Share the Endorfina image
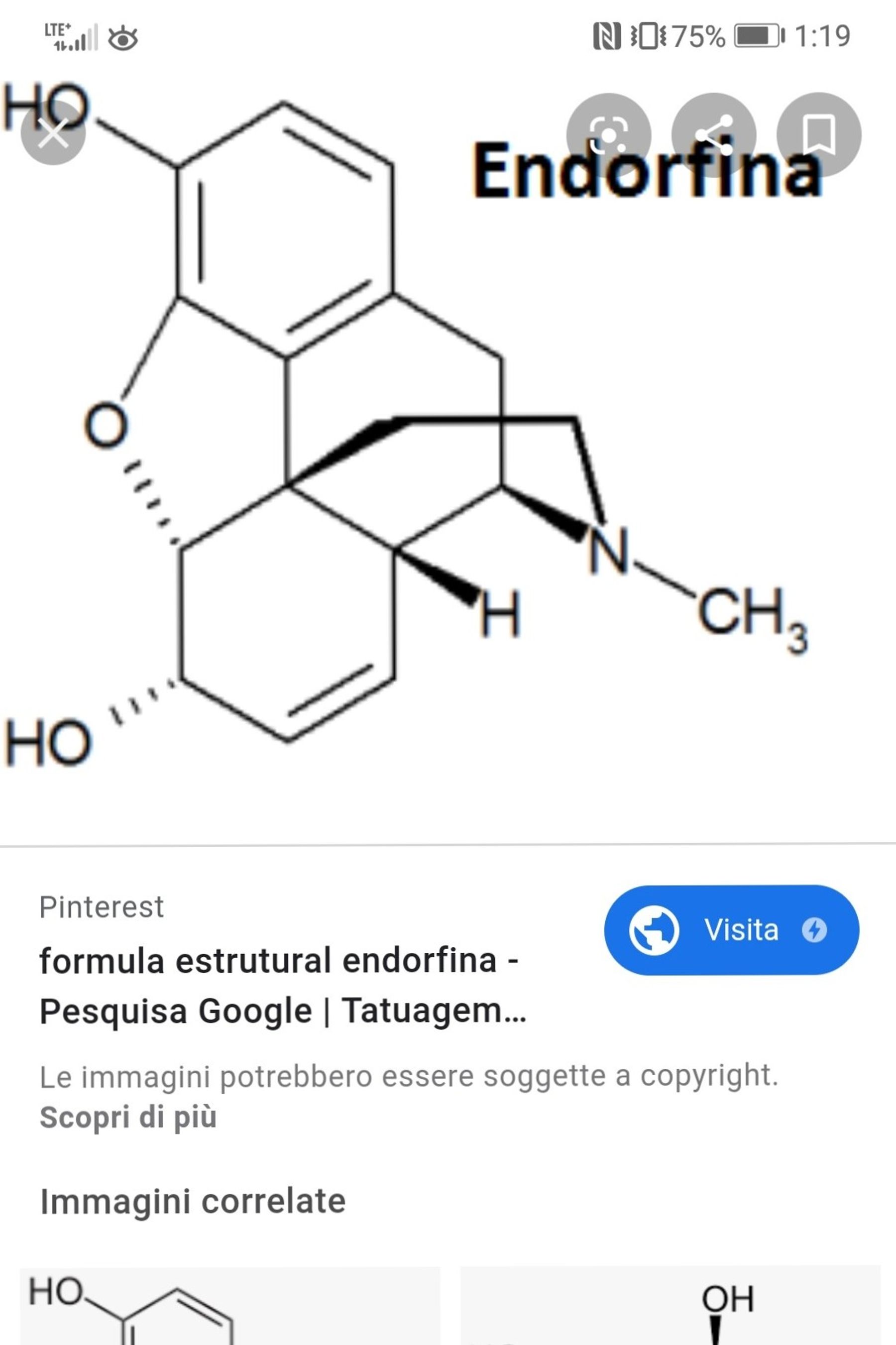This screenshot has height=1345, width=896. coord(713,135)
